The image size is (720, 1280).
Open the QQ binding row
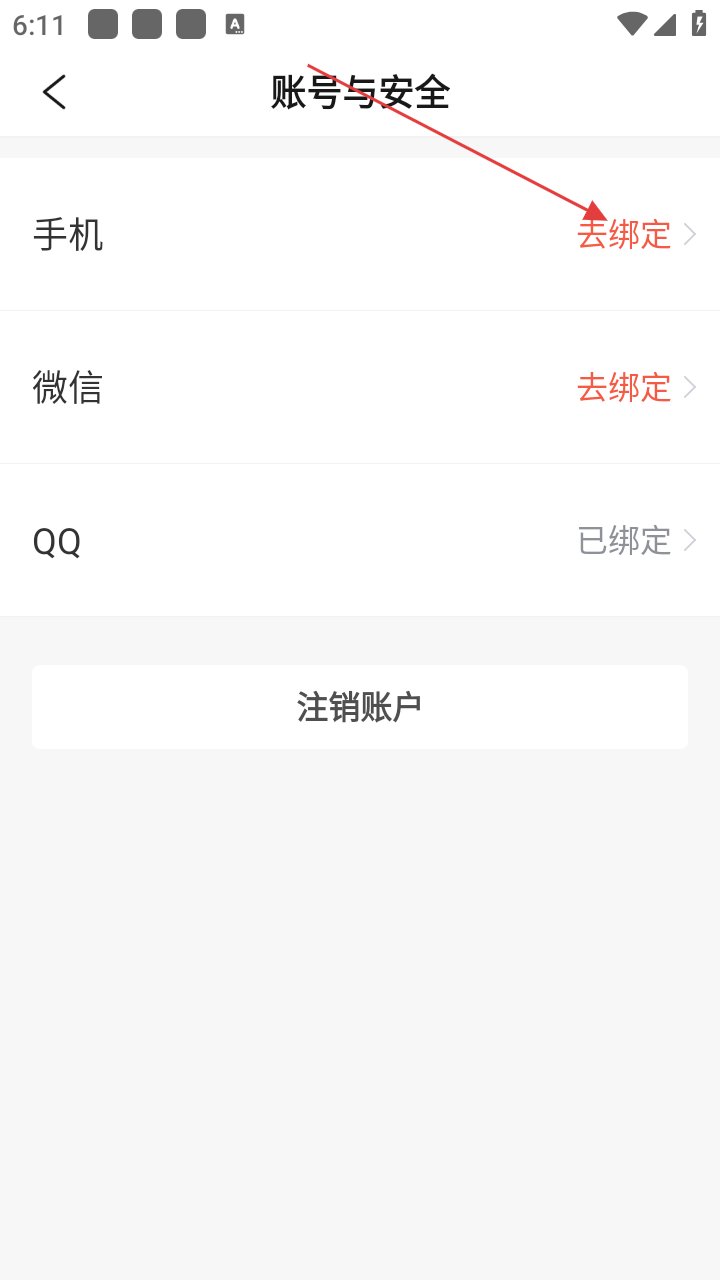pyautogui.click(x=360, y=540)
